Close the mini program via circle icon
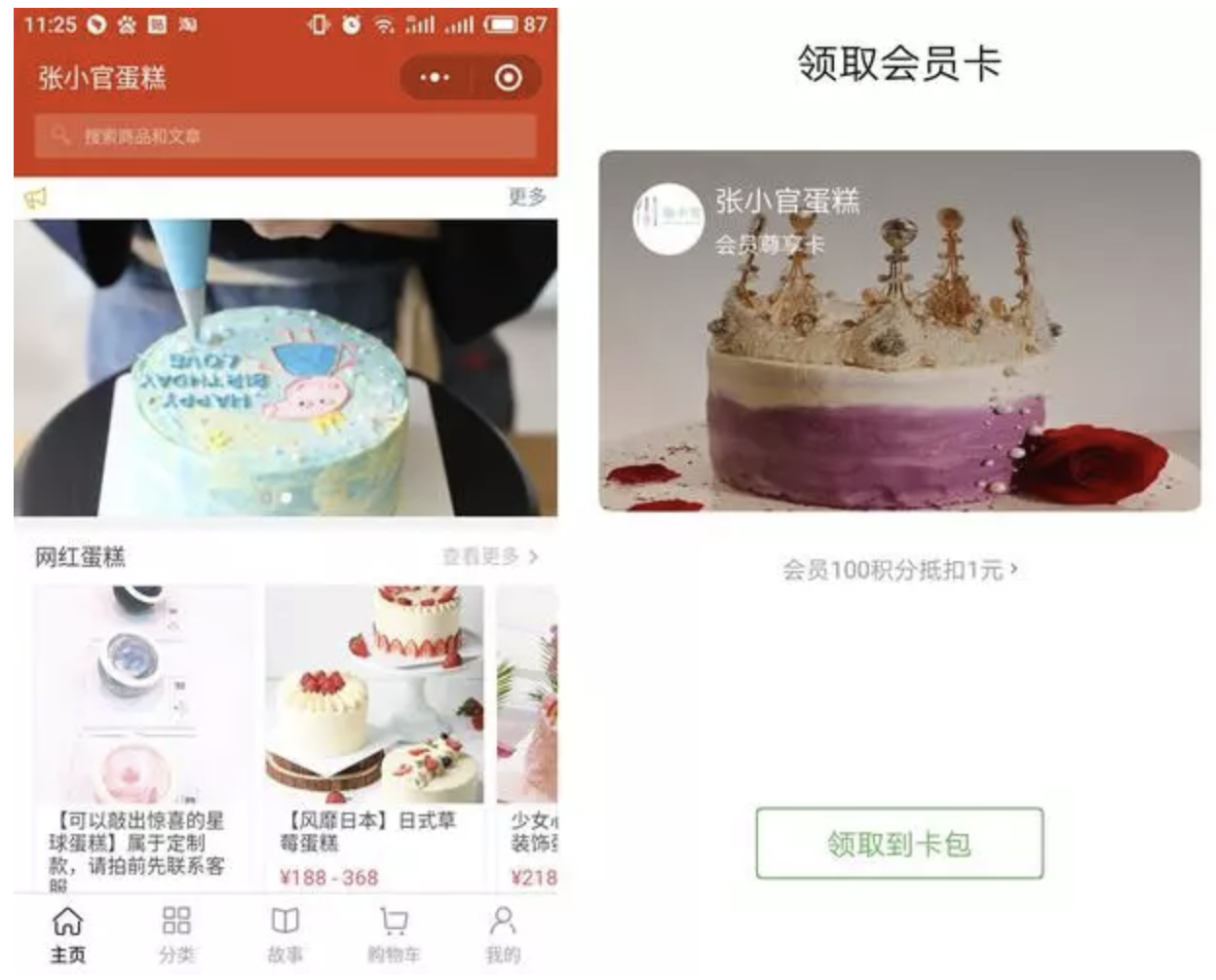 [x=508, y=78]
